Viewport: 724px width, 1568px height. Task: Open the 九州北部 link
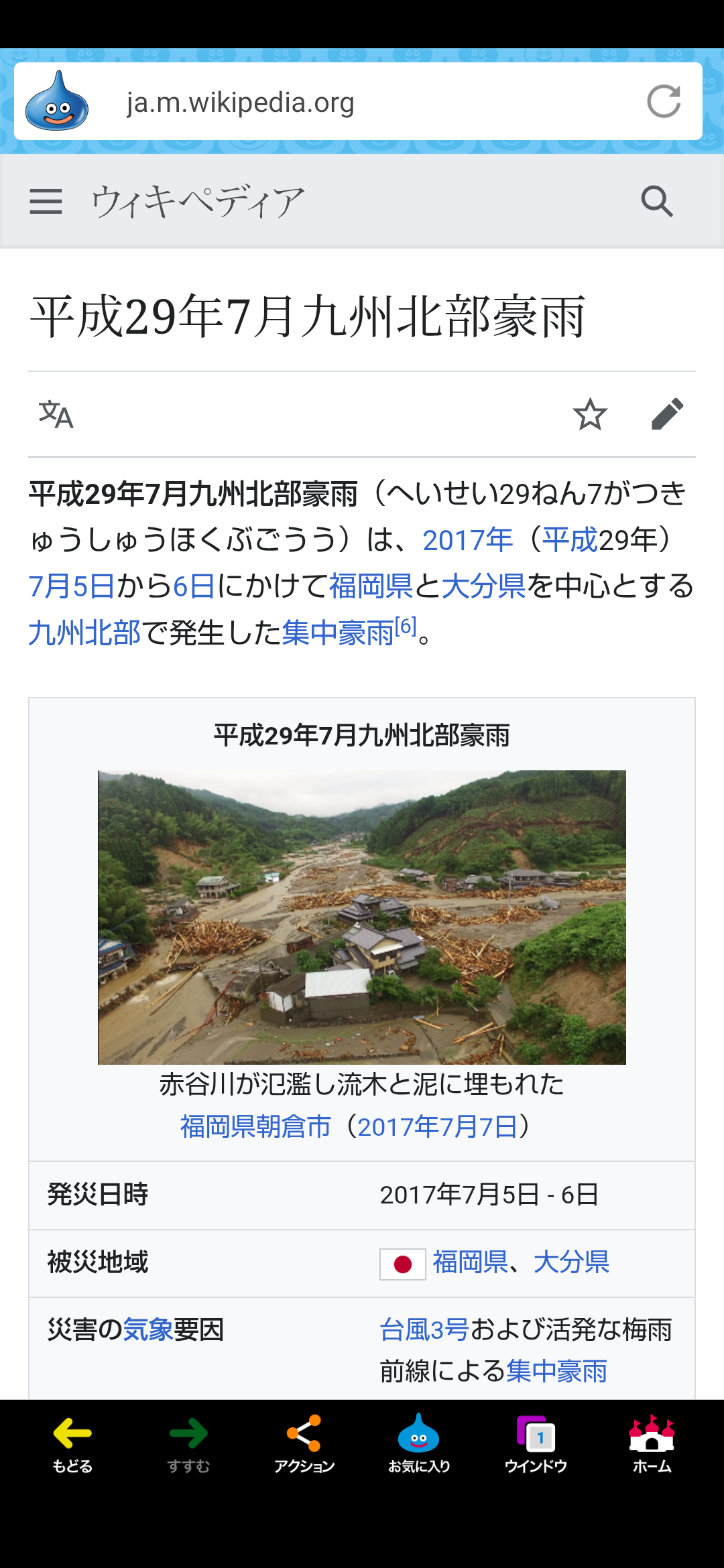(84, 633)
